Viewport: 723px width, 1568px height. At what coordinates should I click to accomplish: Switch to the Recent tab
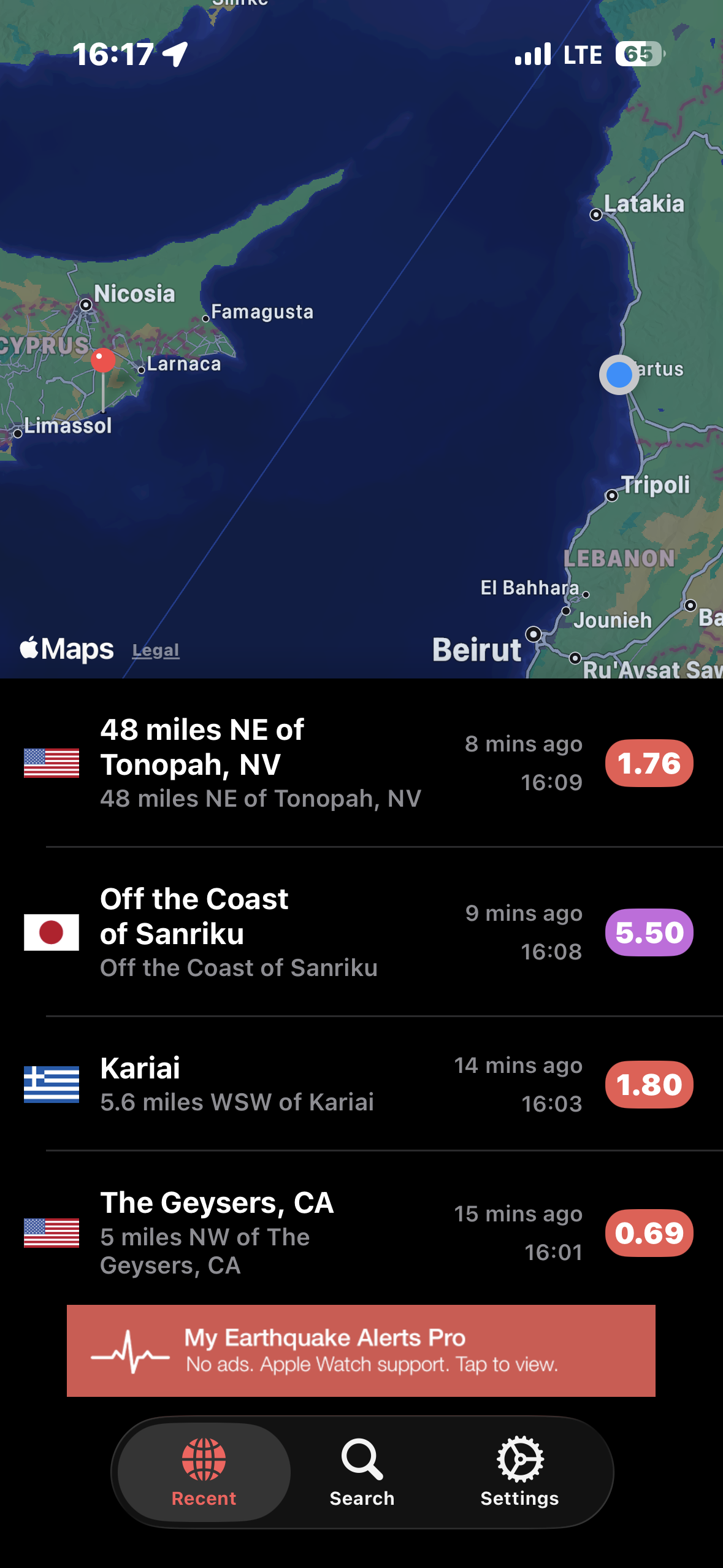[204, 1471]
